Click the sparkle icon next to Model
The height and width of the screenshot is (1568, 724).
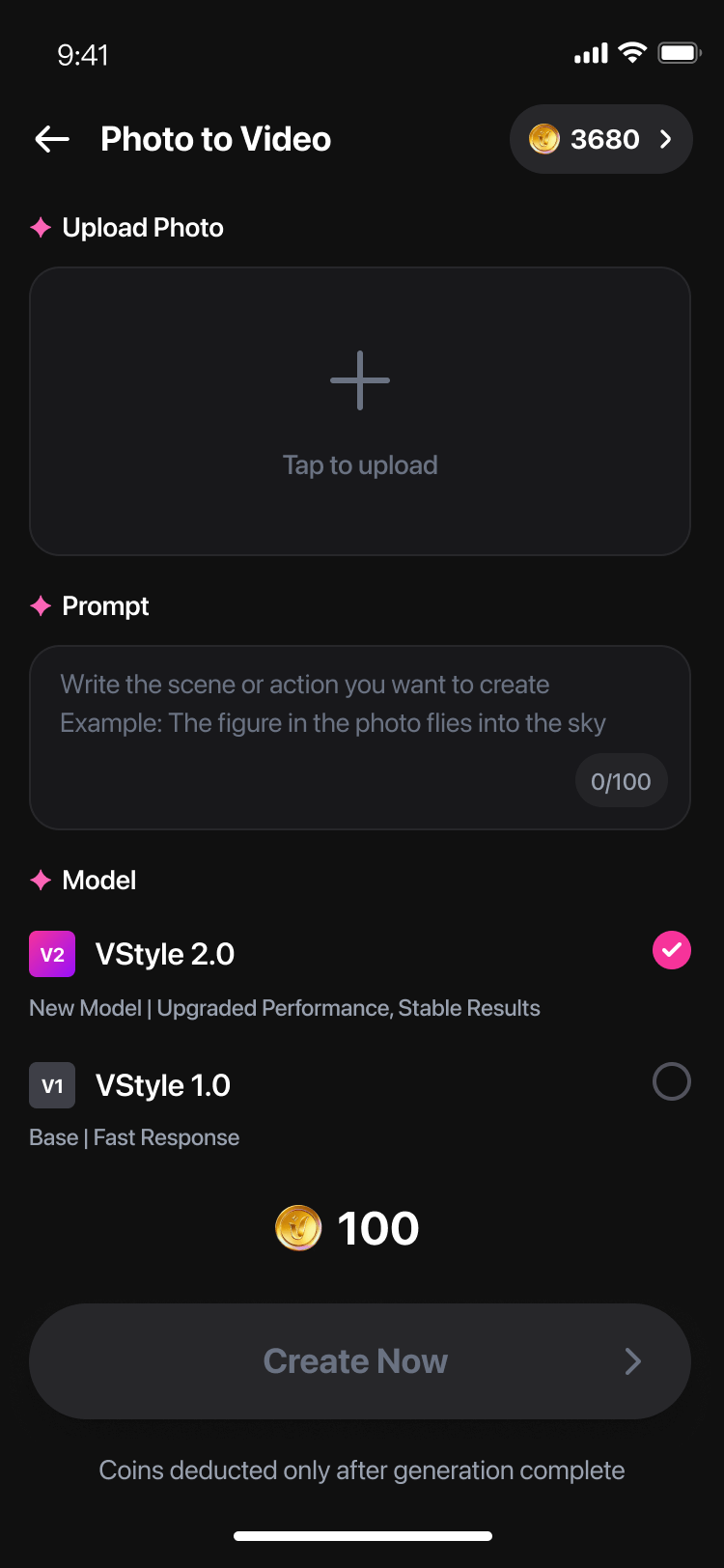[x=40, y=880]
